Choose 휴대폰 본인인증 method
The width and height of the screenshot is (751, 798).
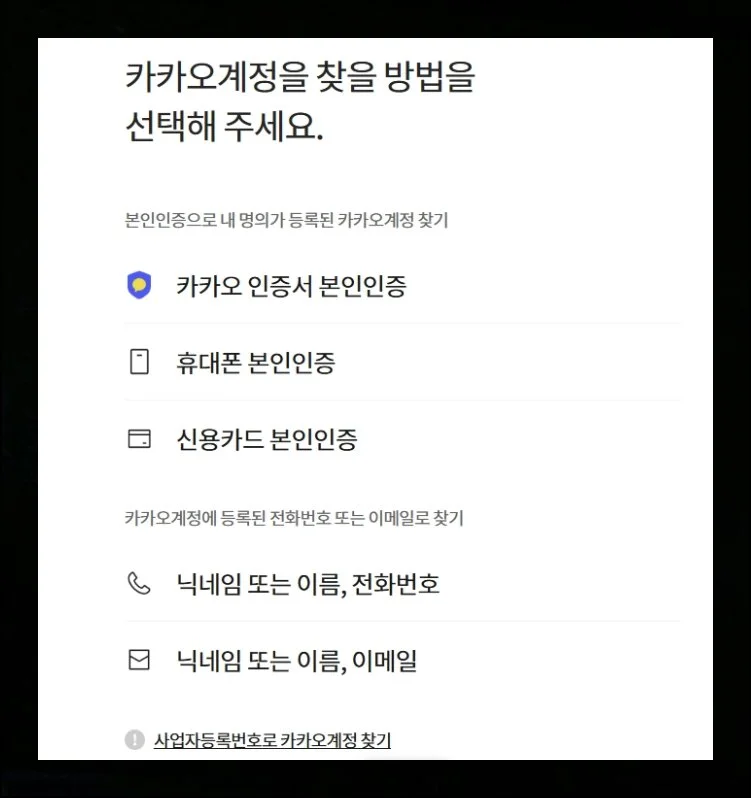pyautogui.click(x=255, y=363)
